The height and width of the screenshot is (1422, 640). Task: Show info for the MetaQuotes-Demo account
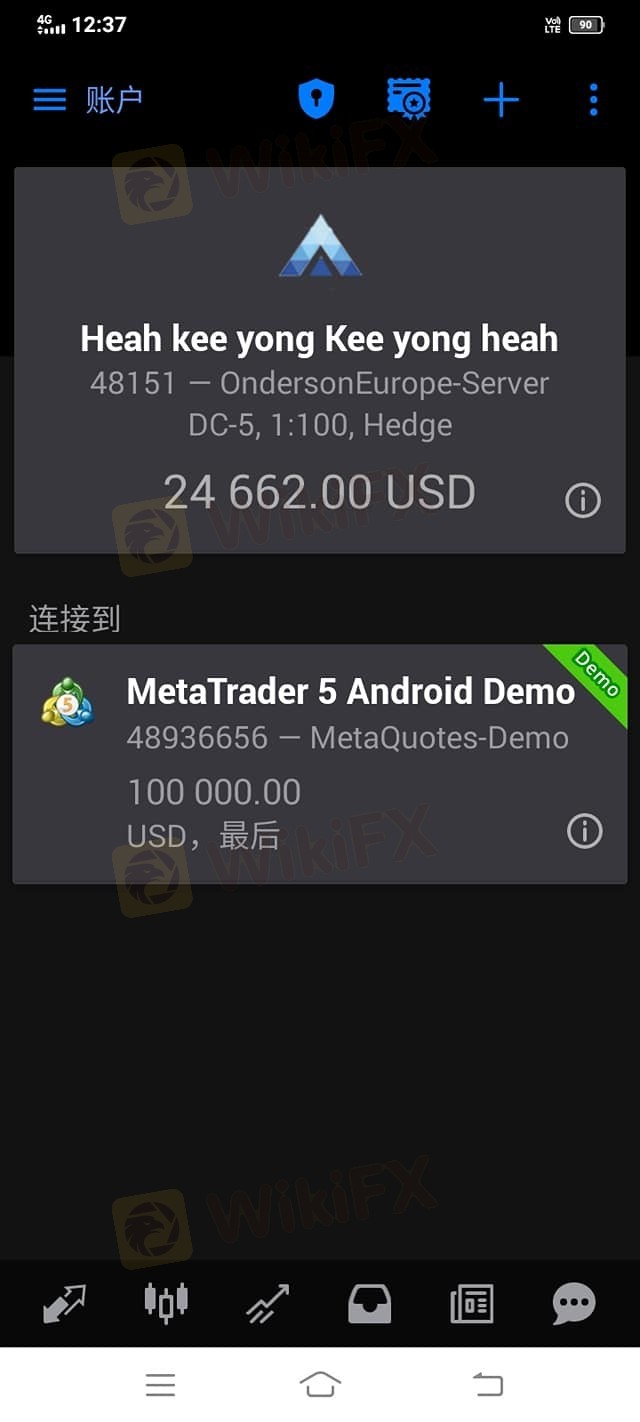pyautogui.click(x=585, y=830)
